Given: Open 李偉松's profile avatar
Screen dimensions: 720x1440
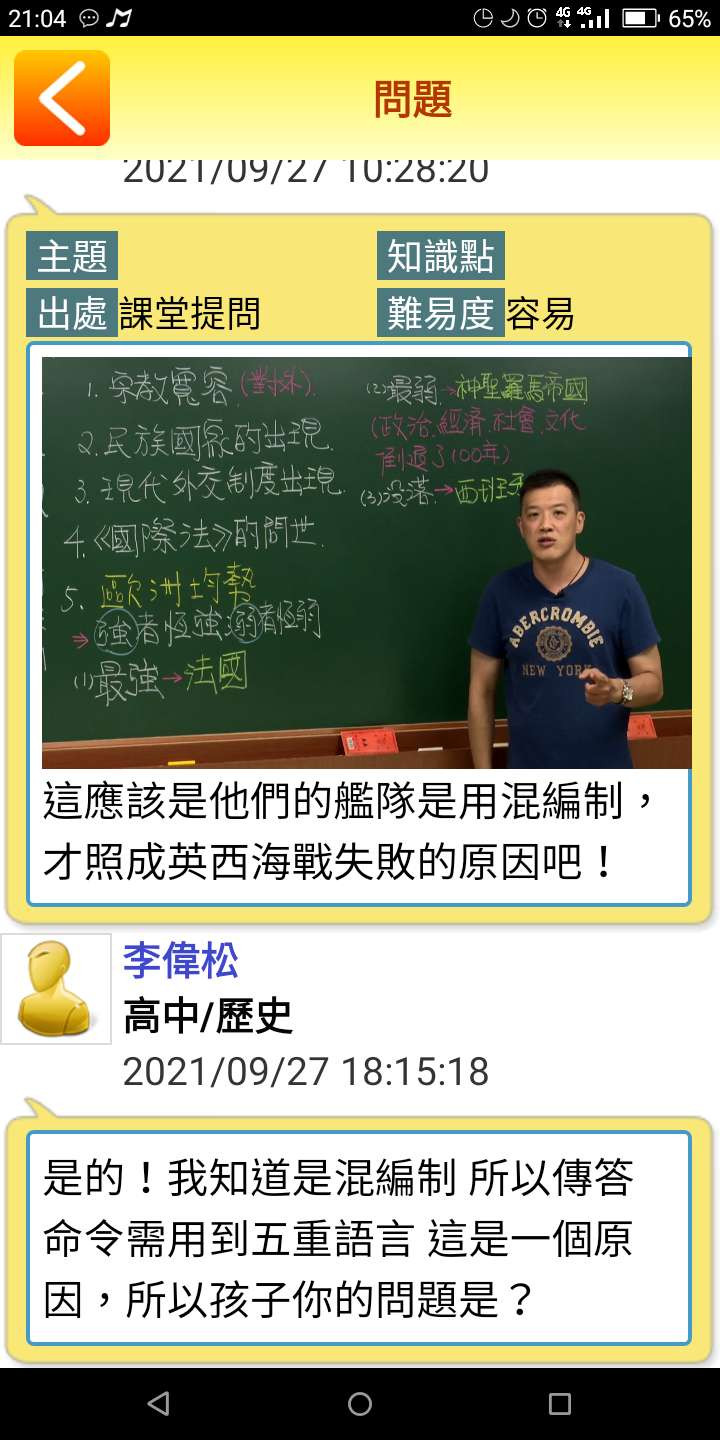Looking at the screenshot, I should (x=56, y=989).
